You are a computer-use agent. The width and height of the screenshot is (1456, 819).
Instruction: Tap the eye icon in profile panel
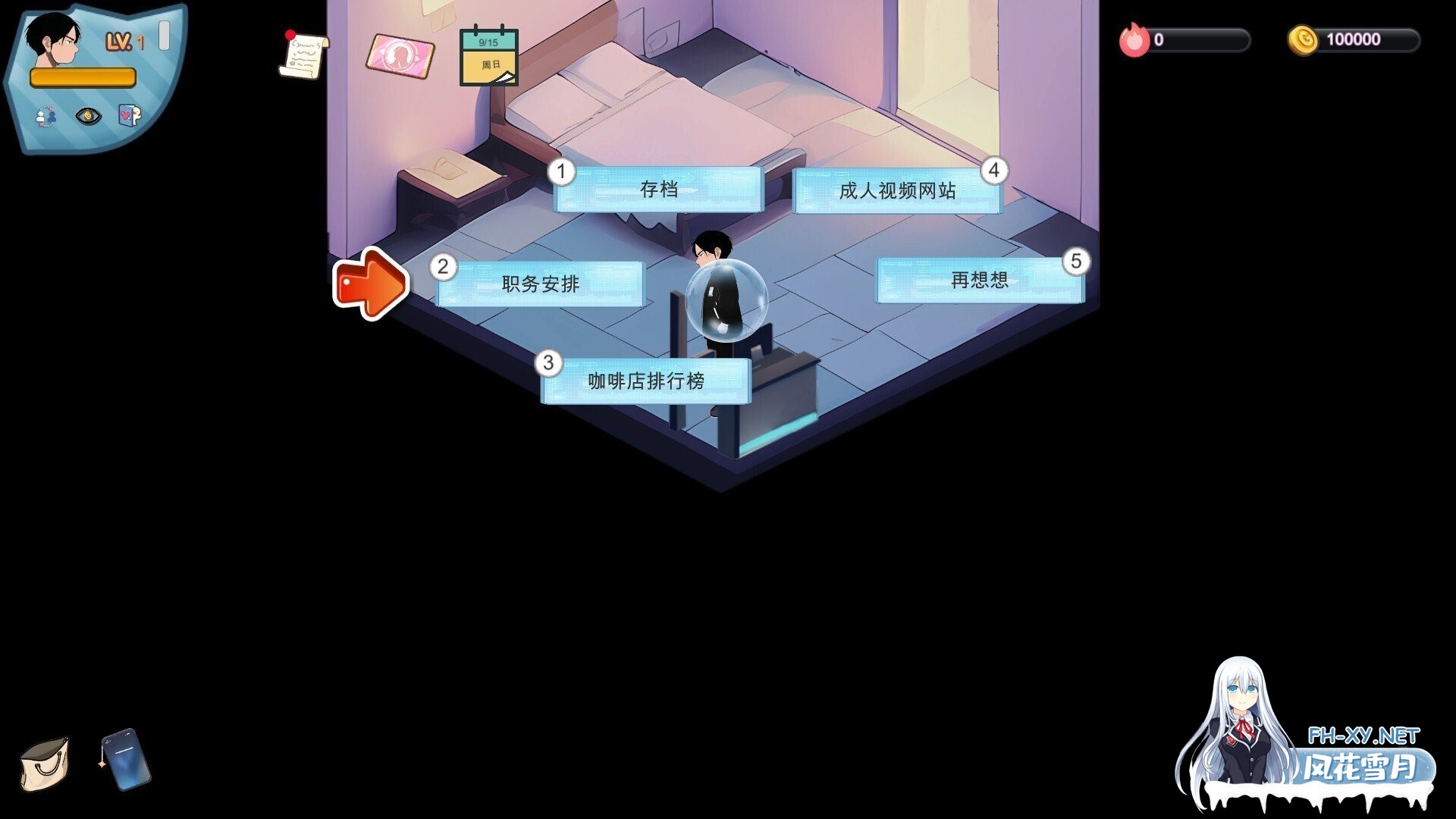[88, 116]
